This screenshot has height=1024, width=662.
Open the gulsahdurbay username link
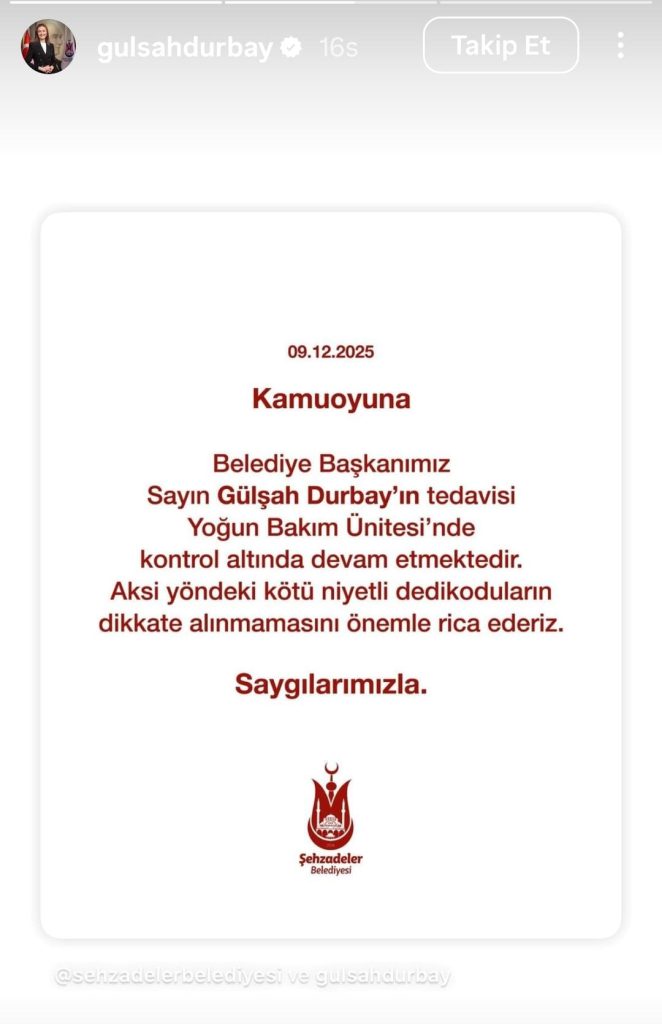click(185, 47)
